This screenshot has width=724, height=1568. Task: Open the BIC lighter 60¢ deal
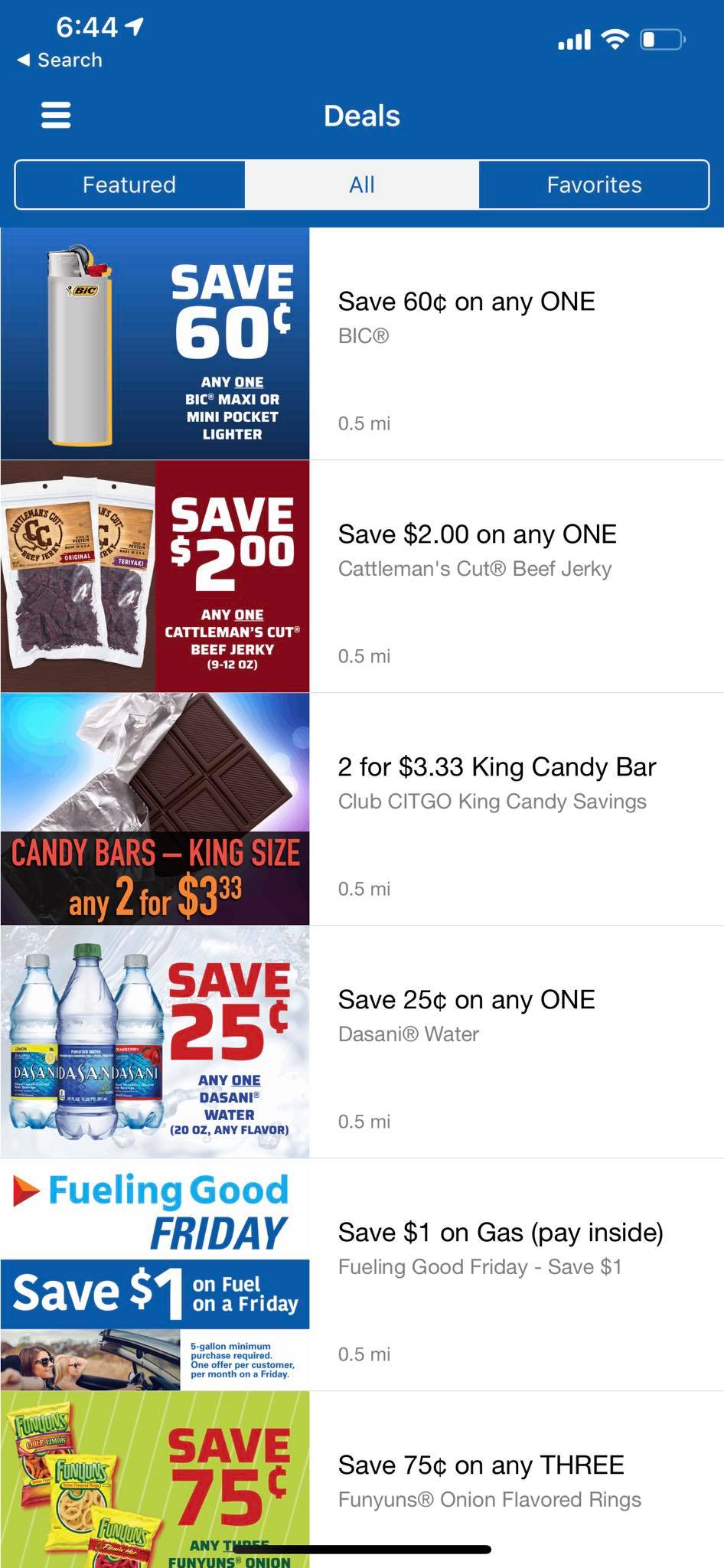(362, 344)
